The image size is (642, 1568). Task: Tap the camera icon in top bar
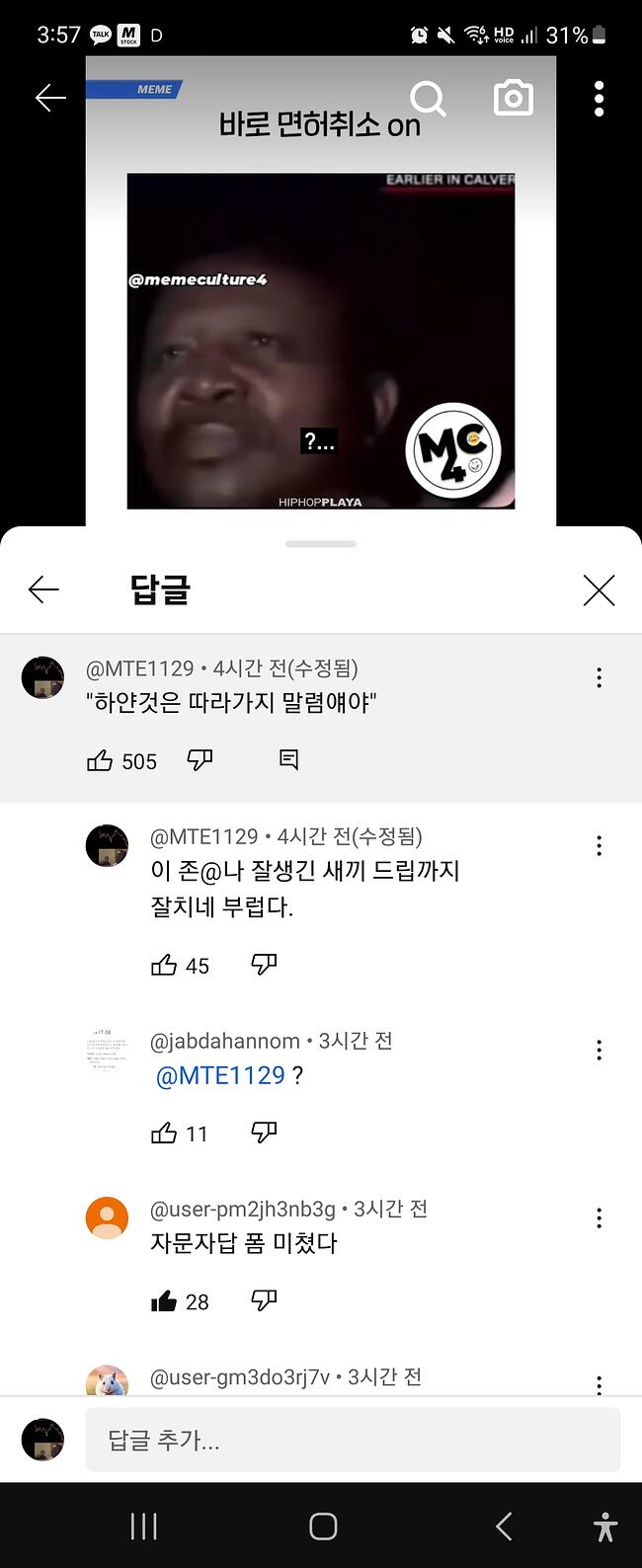513,98
